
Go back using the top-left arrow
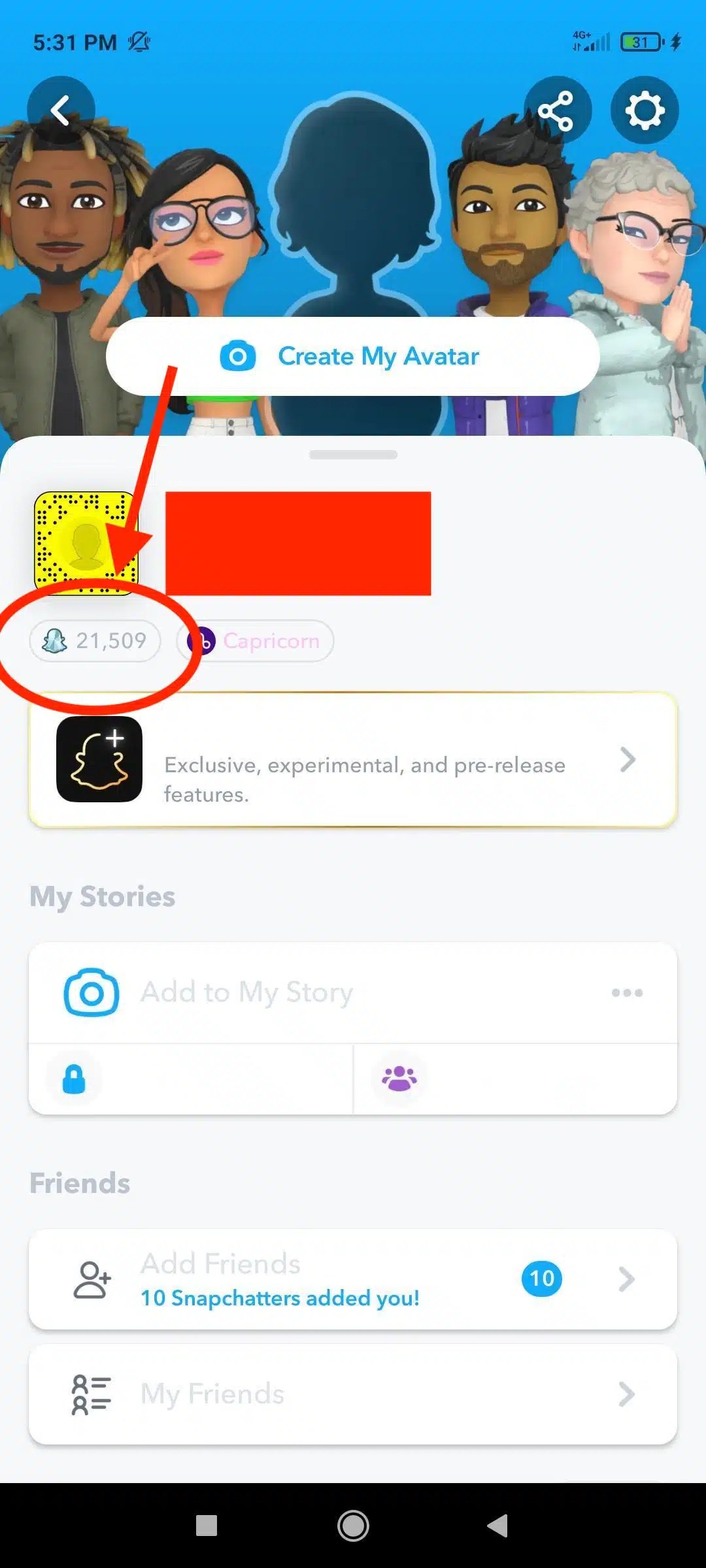click(x=61, y=110)
